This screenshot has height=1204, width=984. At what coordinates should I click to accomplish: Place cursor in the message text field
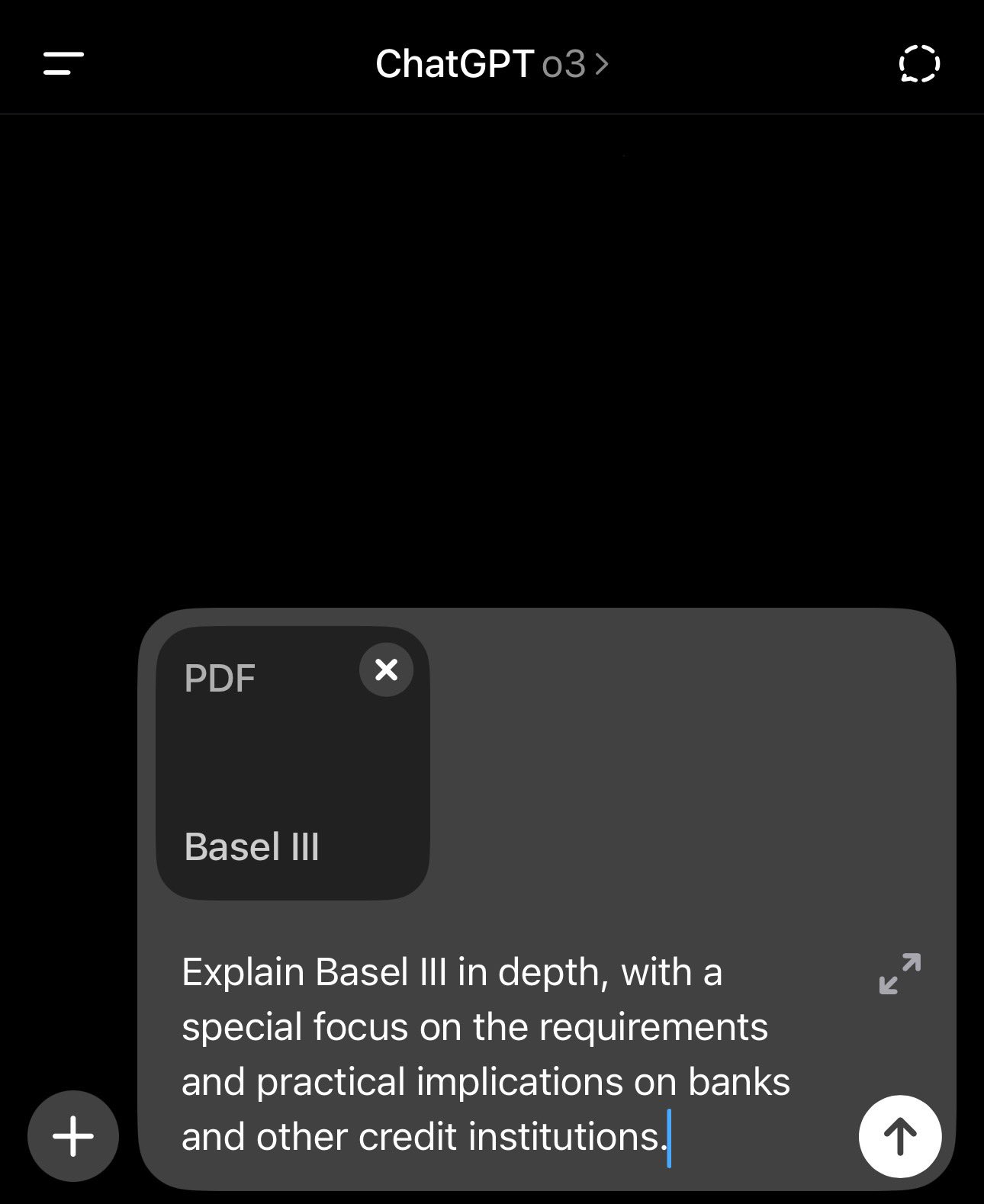coord(488,1054)
